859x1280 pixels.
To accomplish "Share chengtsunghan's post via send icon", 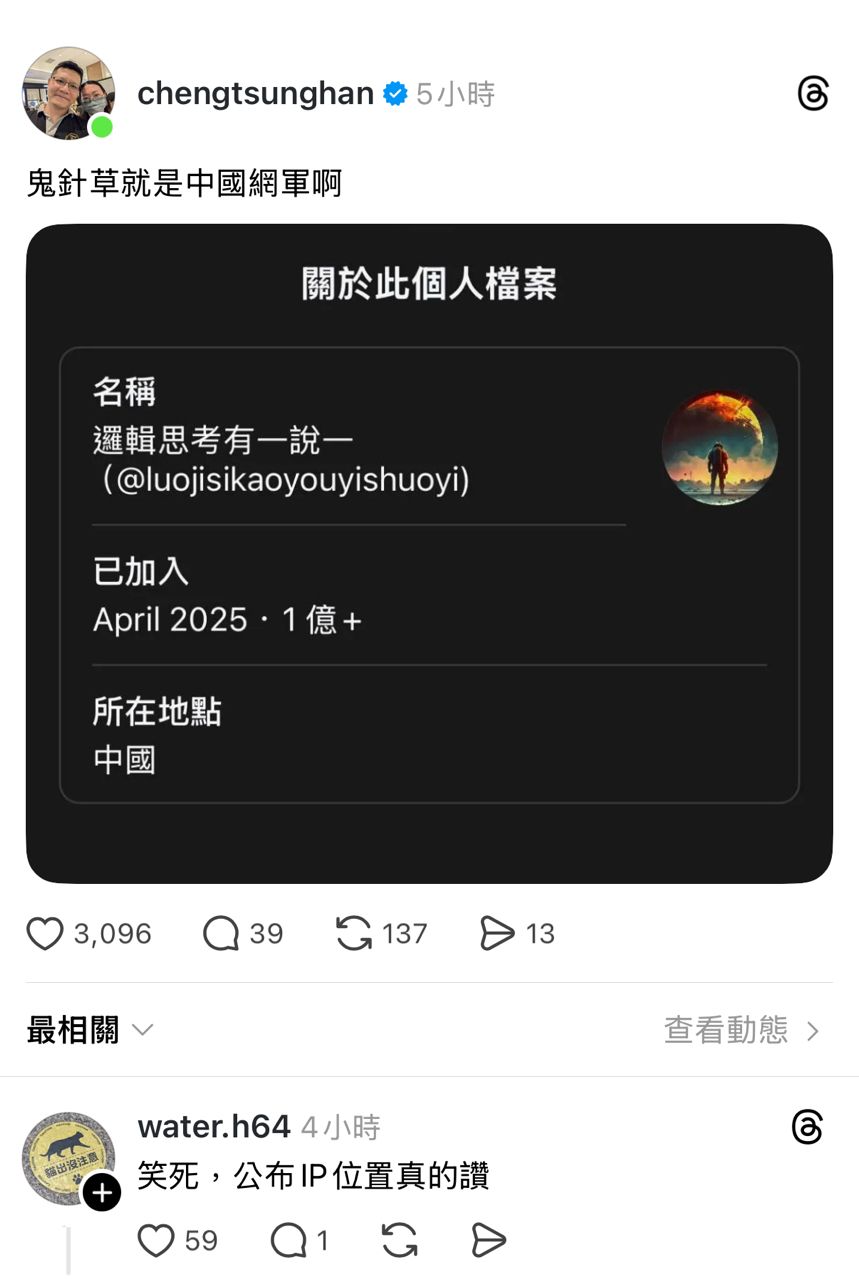I will [x=496, y=934].
